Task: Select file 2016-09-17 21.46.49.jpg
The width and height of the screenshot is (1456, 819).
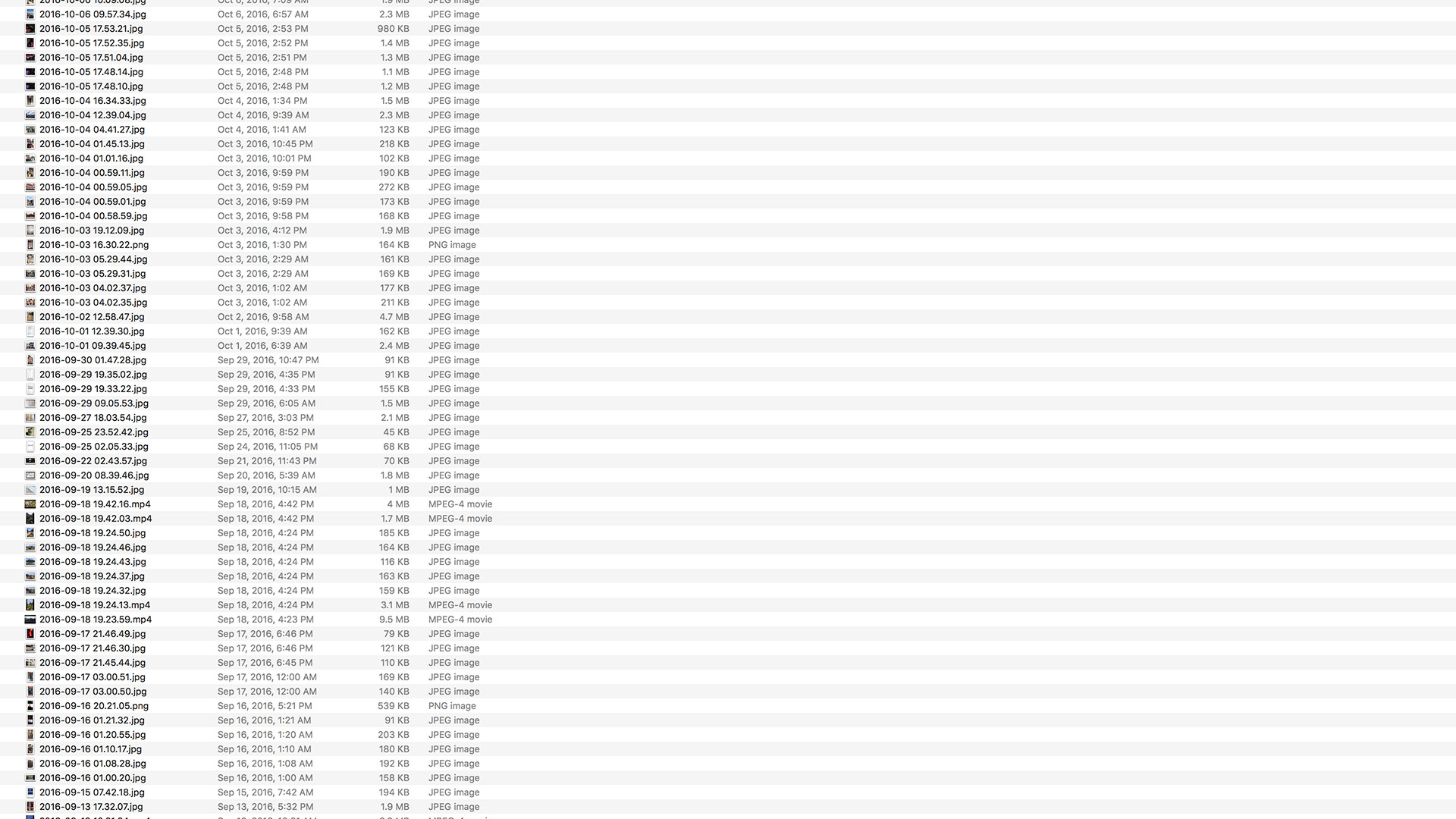Action: (93, 634)
